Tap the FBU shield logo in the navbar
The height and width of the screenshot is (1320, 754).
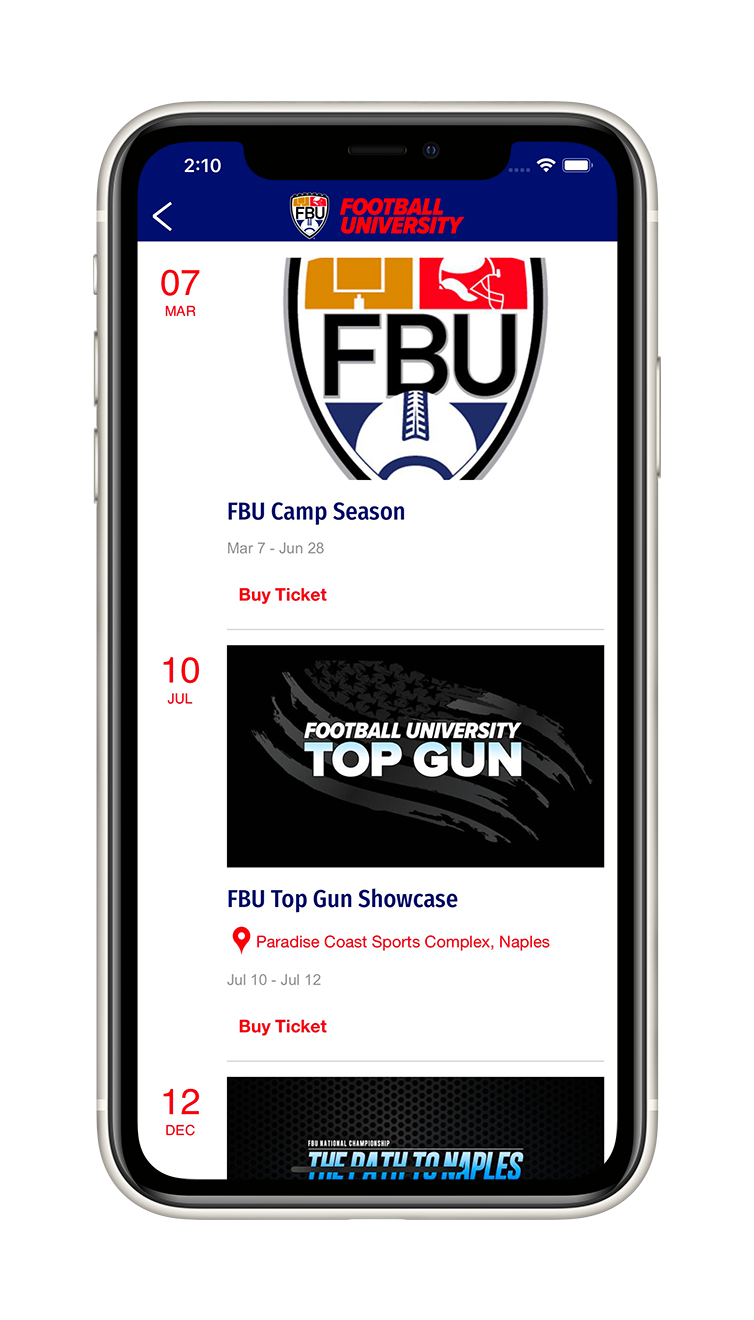coord(310,213)
